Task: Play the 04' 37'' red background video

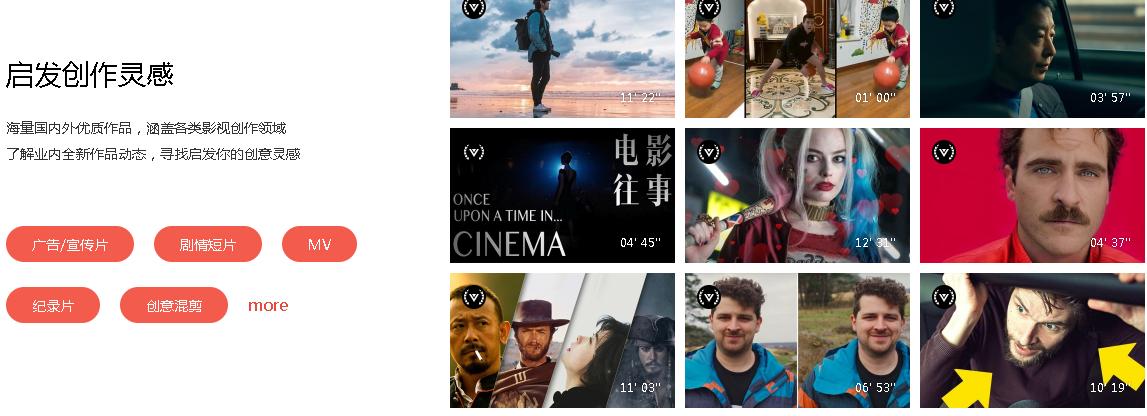Action: pos(1032,195)
